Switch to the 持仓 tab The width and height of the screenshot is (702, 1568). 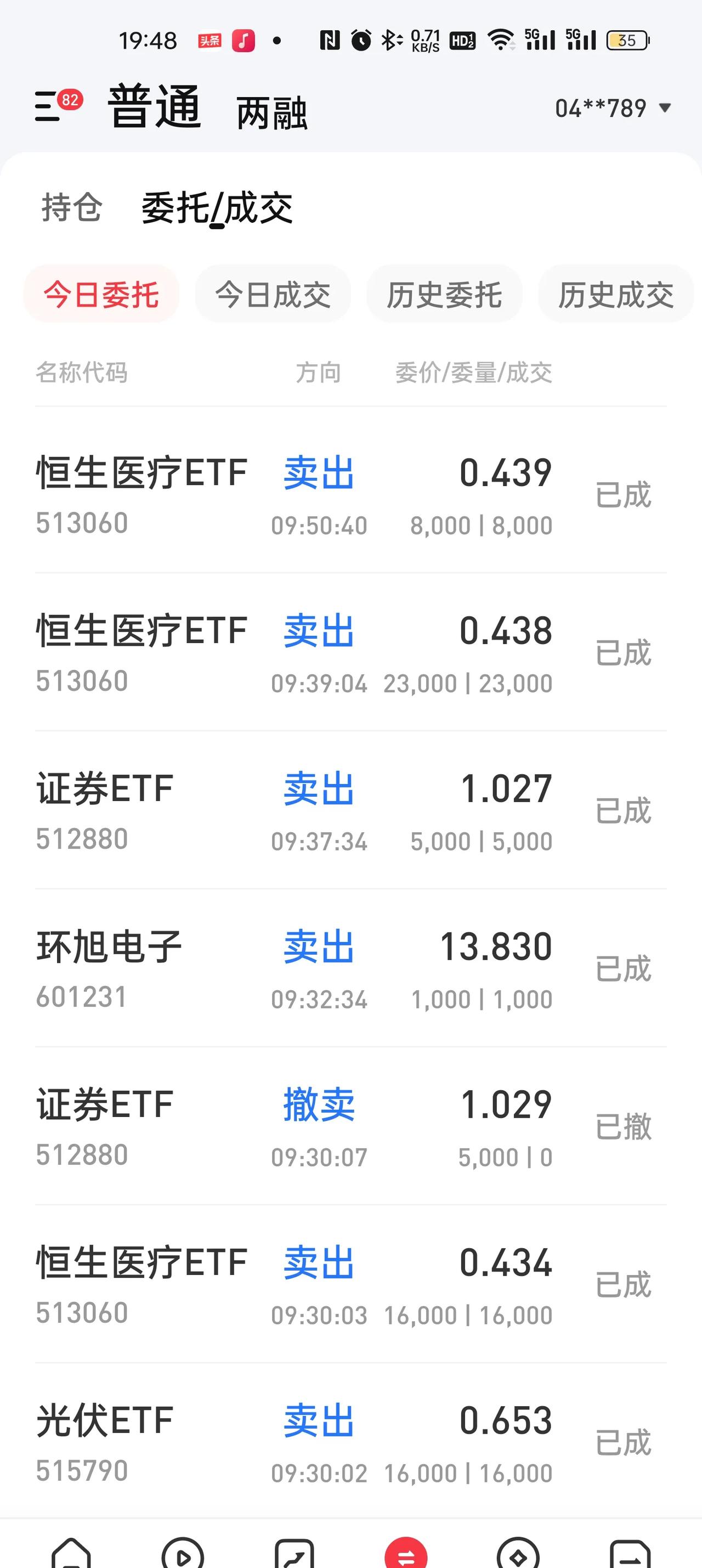click(72, 207)
